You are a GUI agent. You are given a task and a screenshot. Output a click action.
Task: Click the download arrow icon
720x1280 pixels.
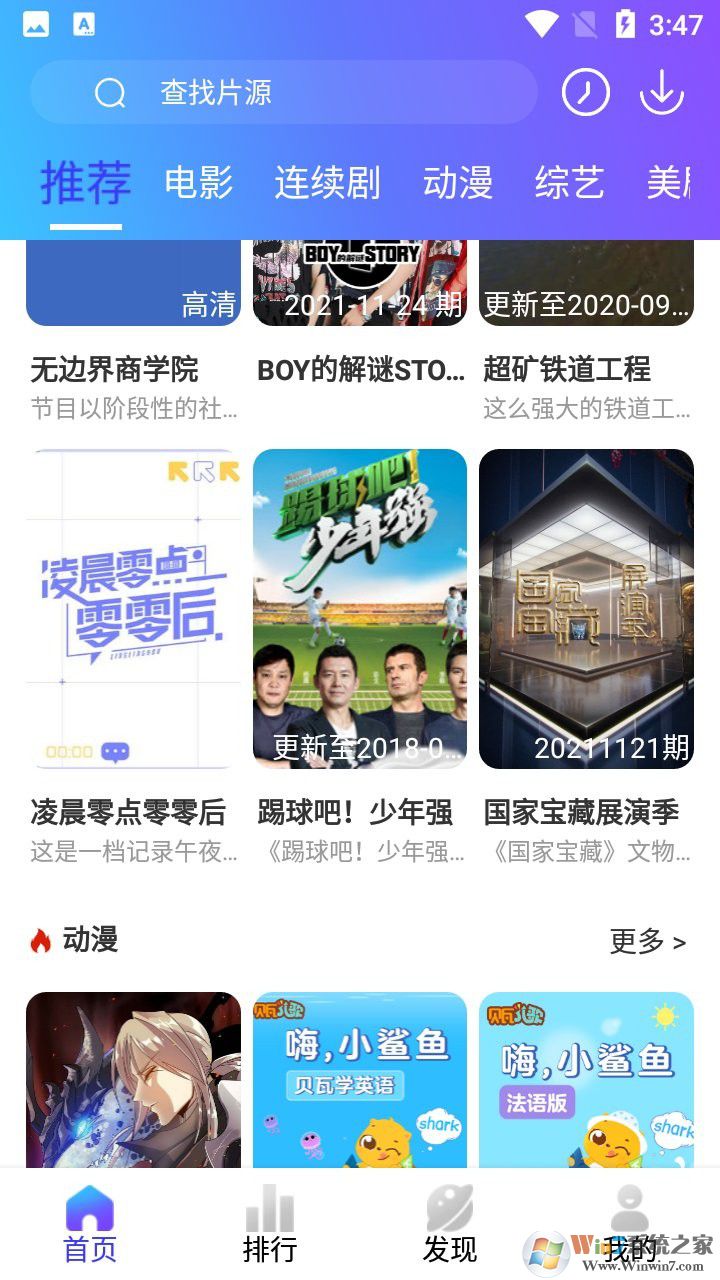point(662,92)
